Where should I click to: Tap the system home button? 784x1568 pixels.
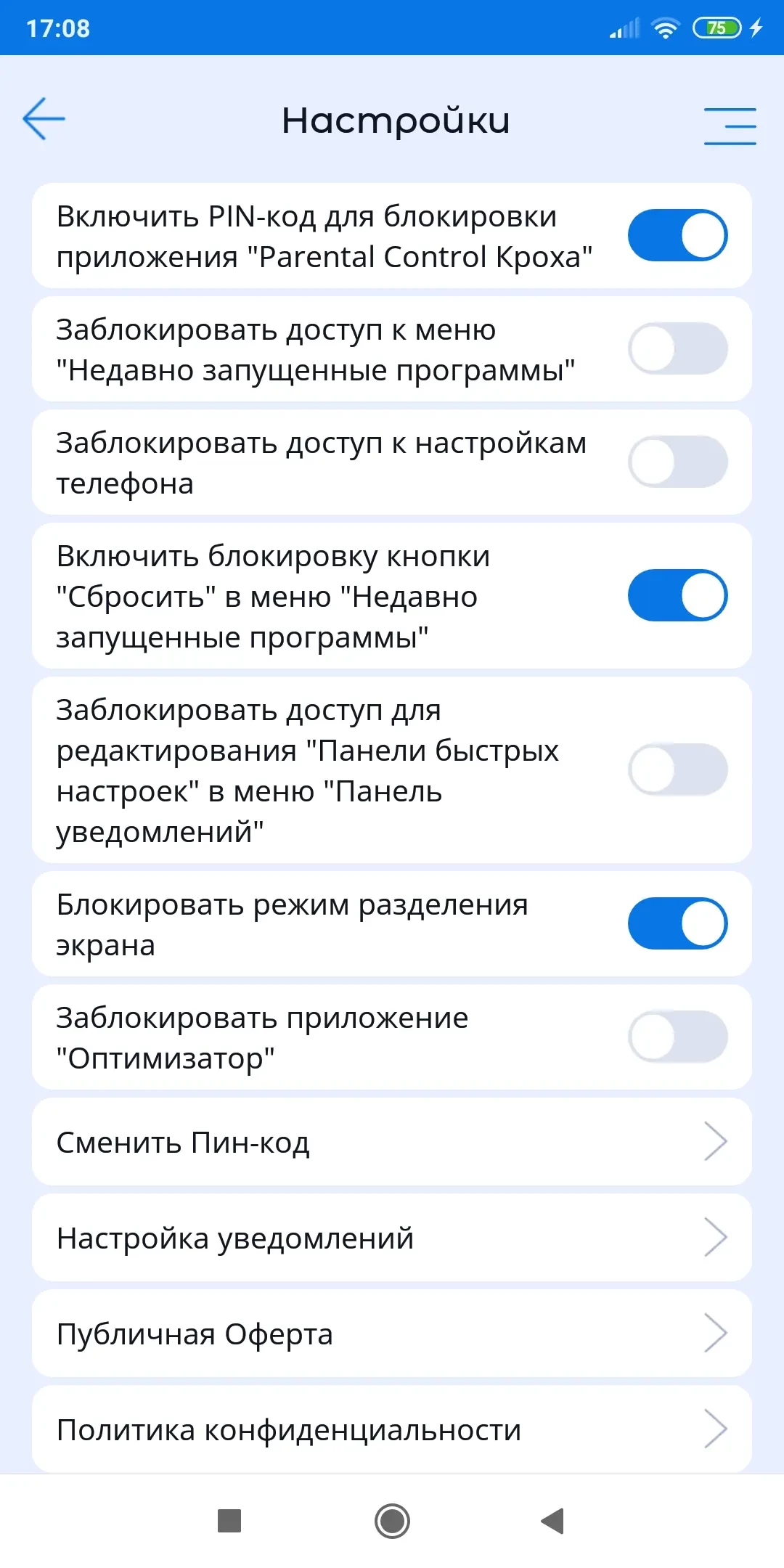(392, 1521)
